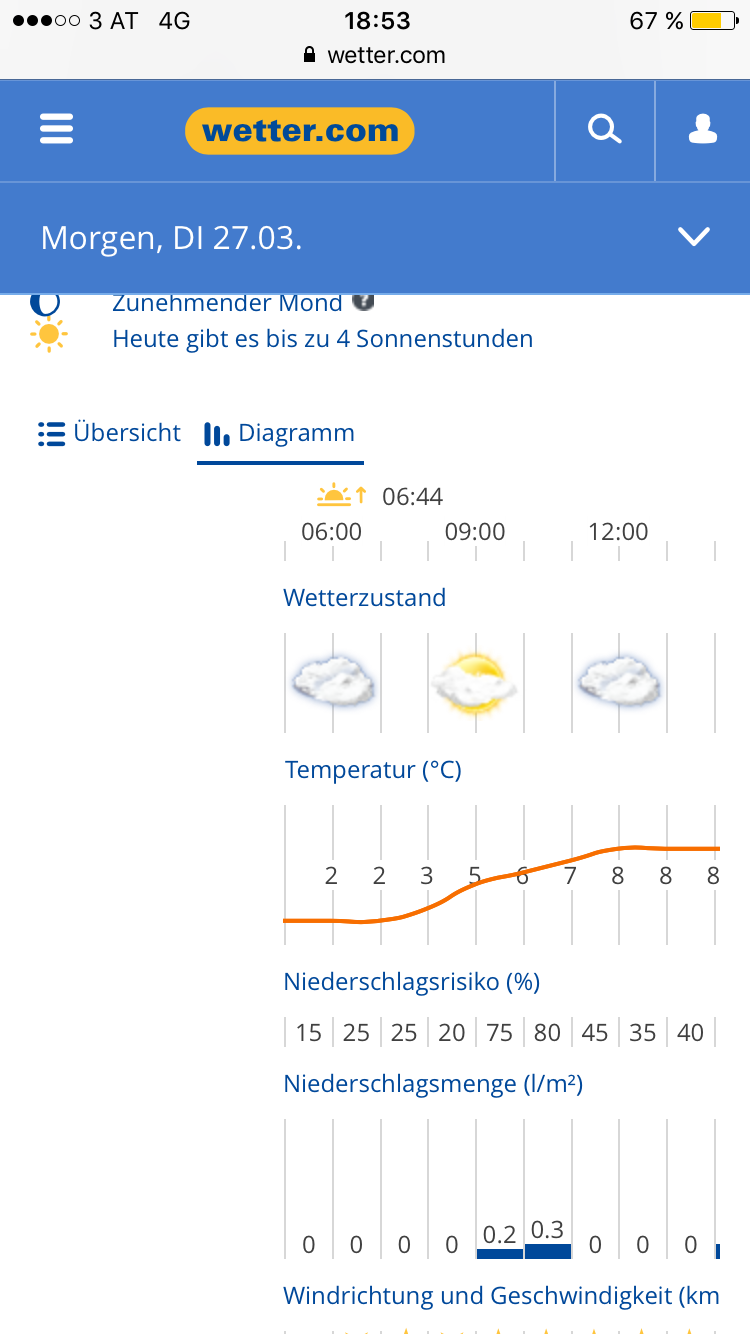This screenshot has height=1334, width=750.
Task: Click the wetter.com logo
Action: [x=299, y=130]
